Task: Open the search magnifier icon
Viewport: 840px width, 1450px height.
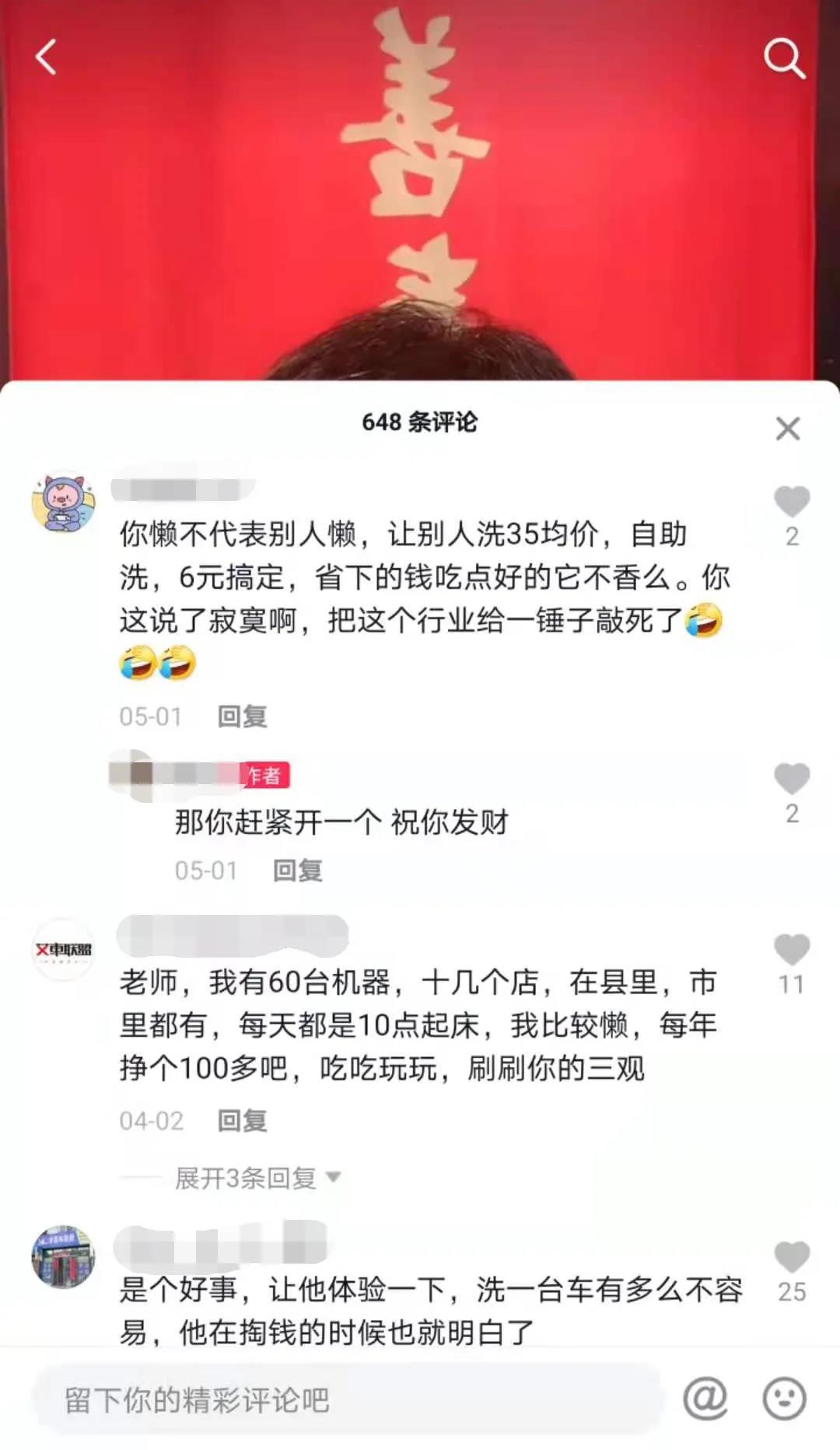Action: click(783, 58)
